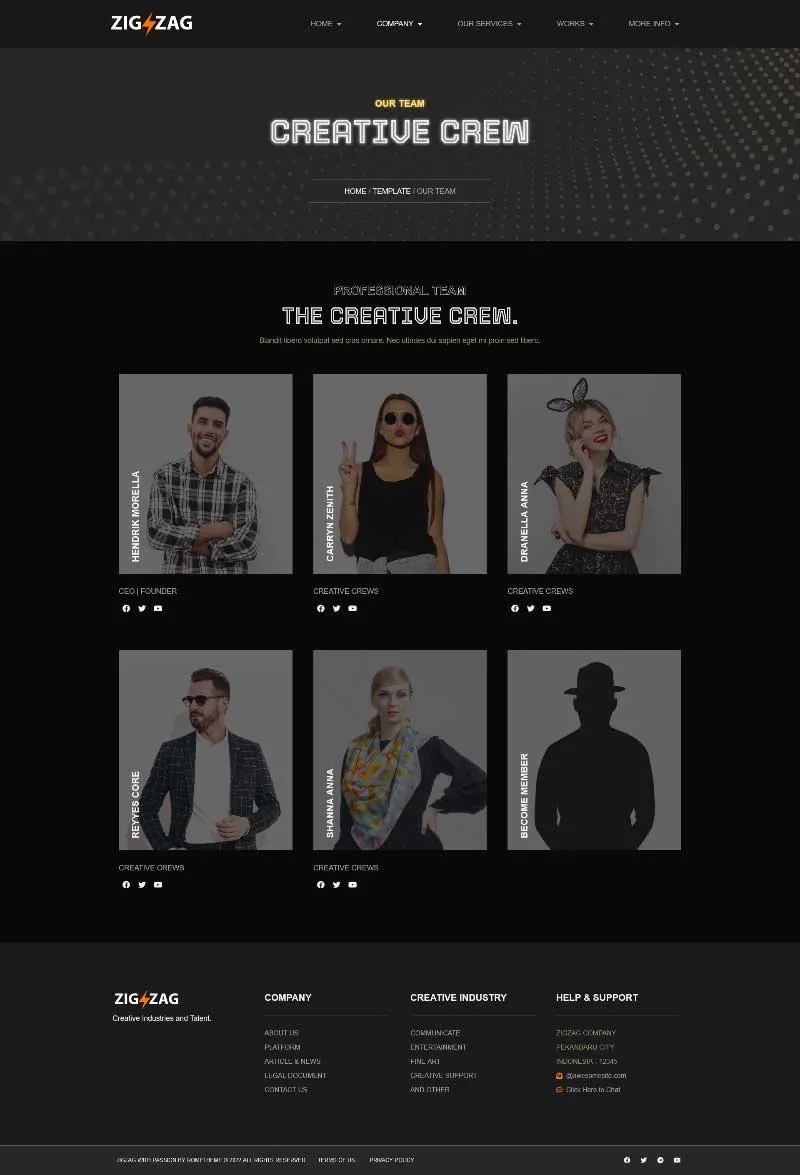This screenshot has width=800, height=1175.
Task: Go to Home via the breadcrumb
Action: 355,191
